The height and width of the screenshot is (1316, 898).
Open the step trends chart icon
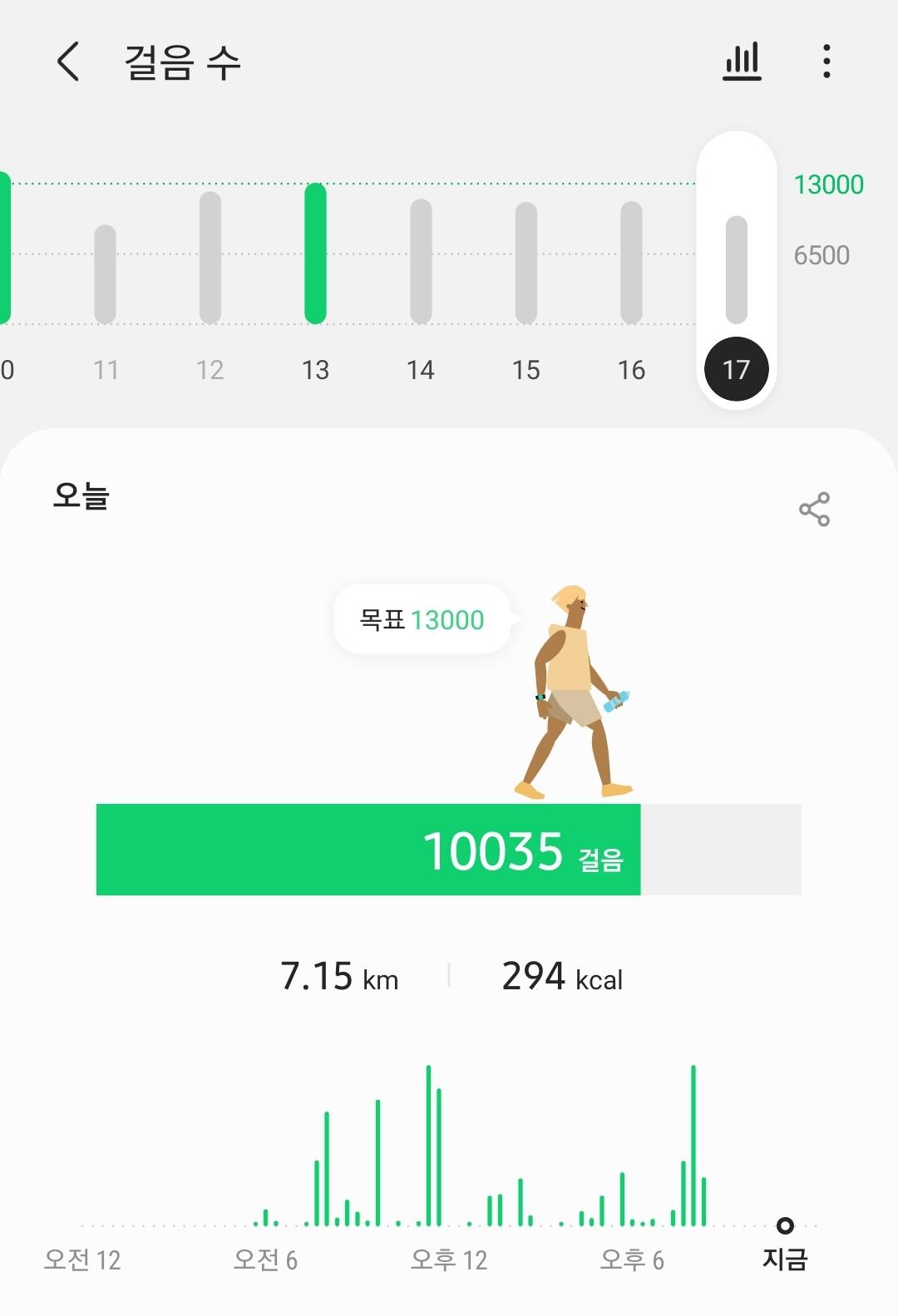[742, 62]
